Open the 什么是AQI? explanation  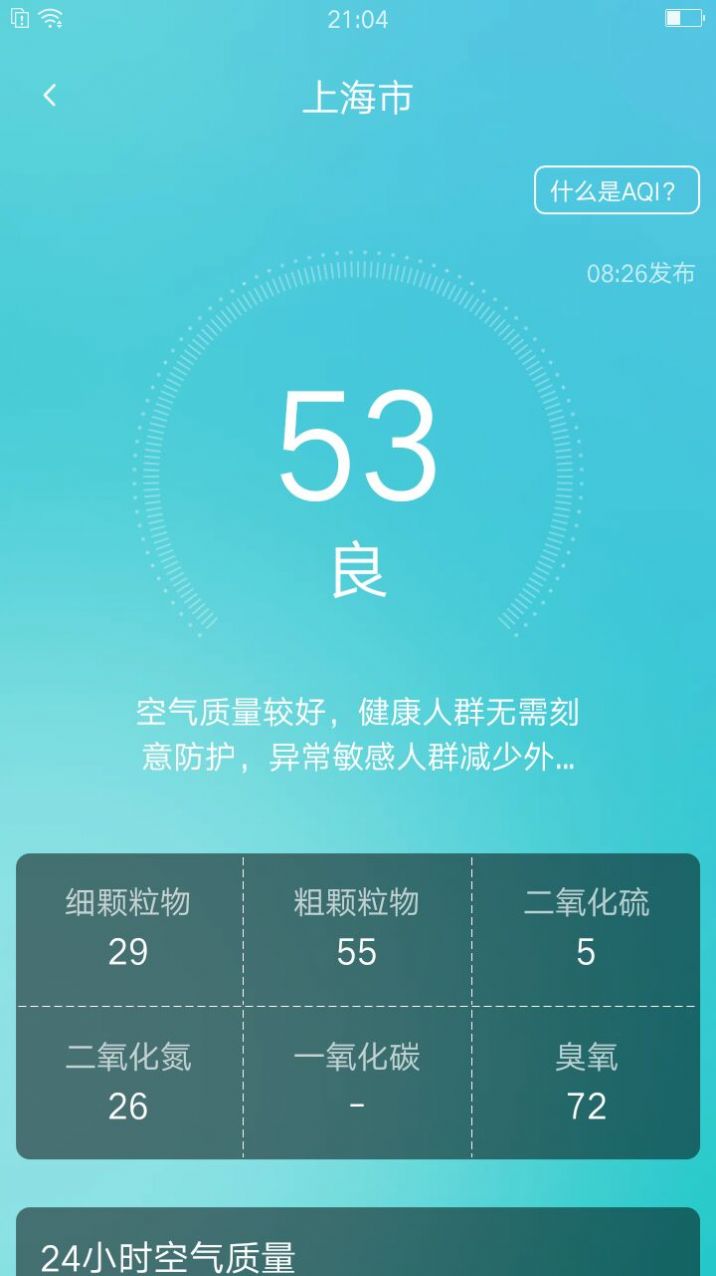[617, 190]
